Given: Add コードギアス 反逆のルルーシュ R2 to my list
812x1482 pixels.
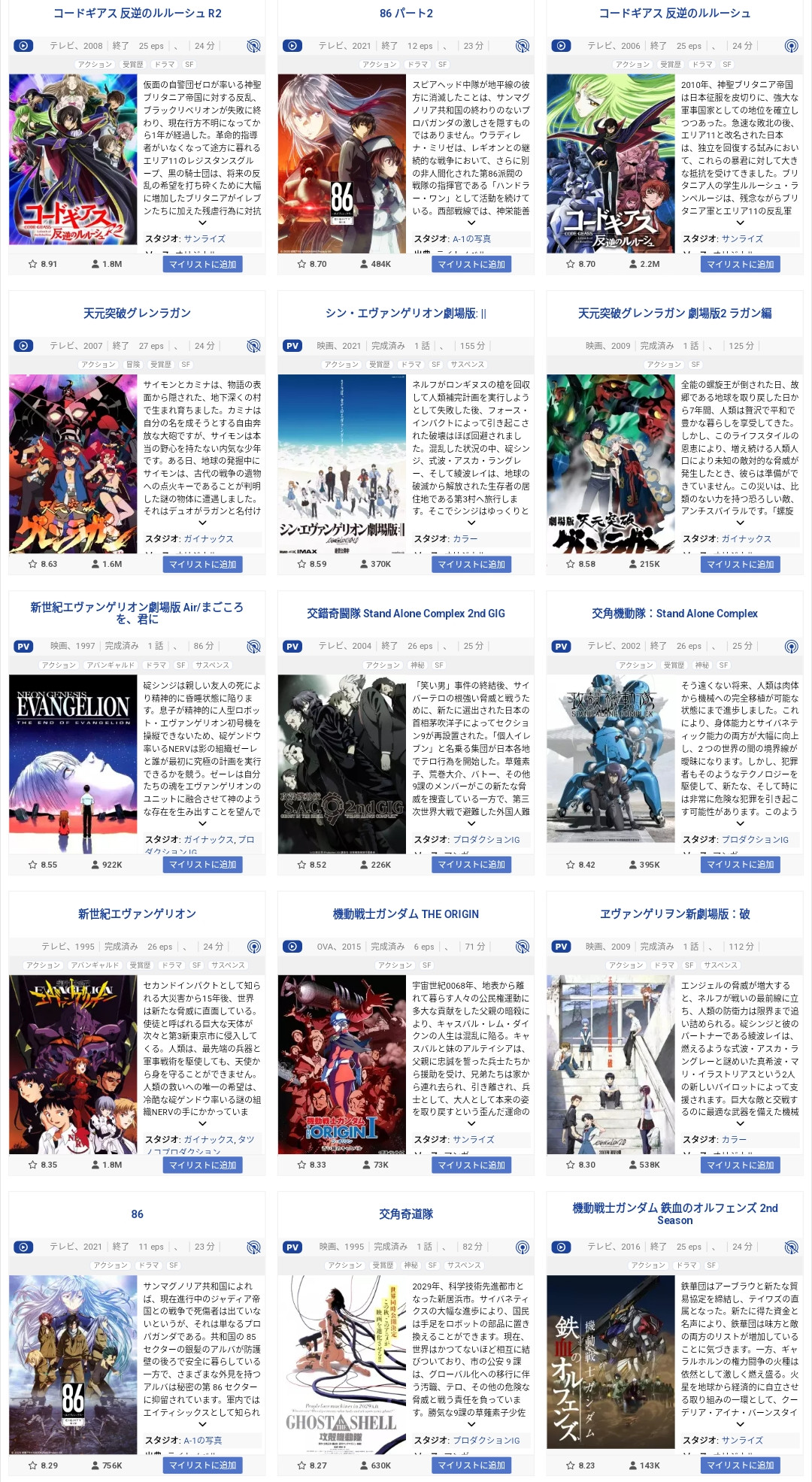Looking at the screenshot, I should click(x=202, y=264).
